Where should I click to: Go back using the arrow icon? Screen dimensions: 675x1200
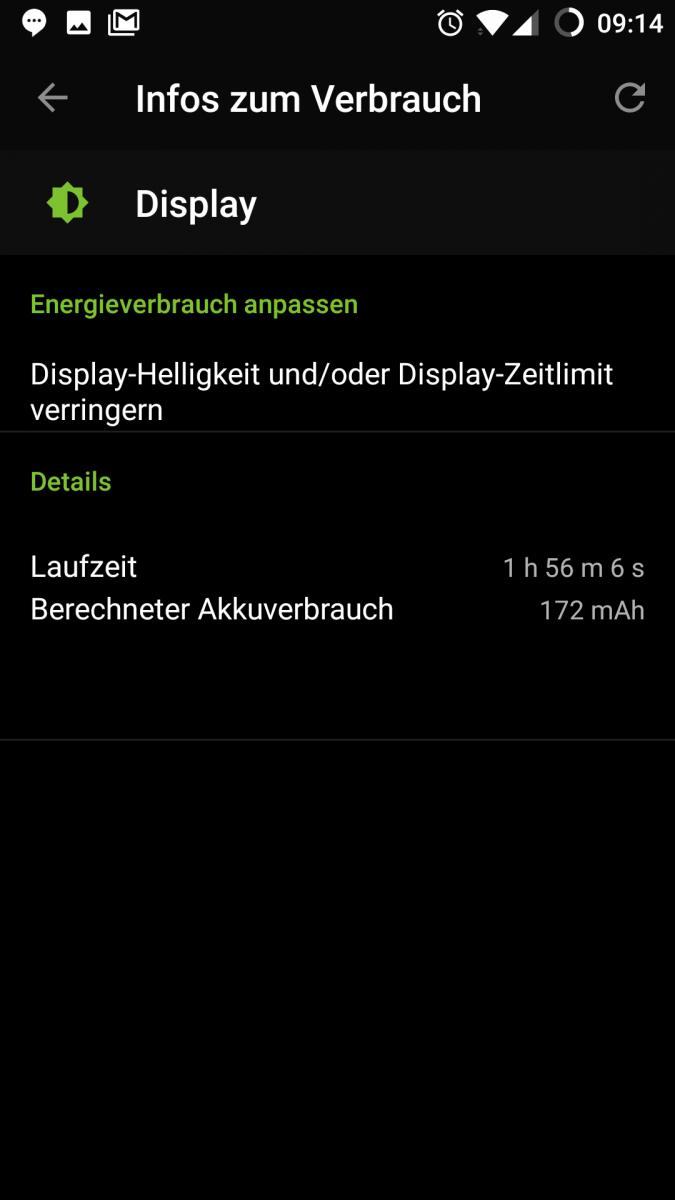52,98
